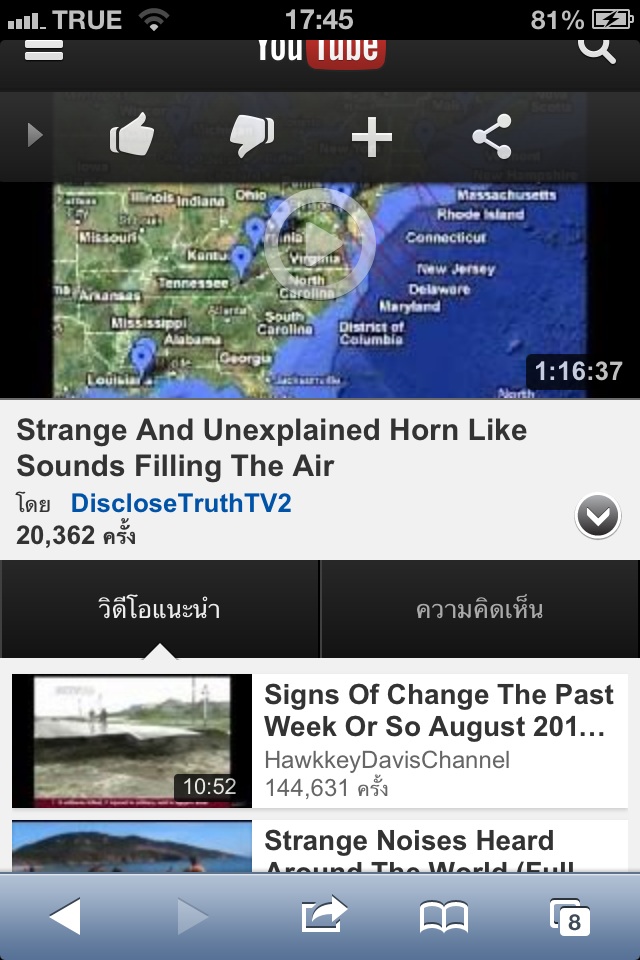Visit the DiscloseTruthTV2 channel
Viewport: 640px width, 960px height.
(181, 503)
